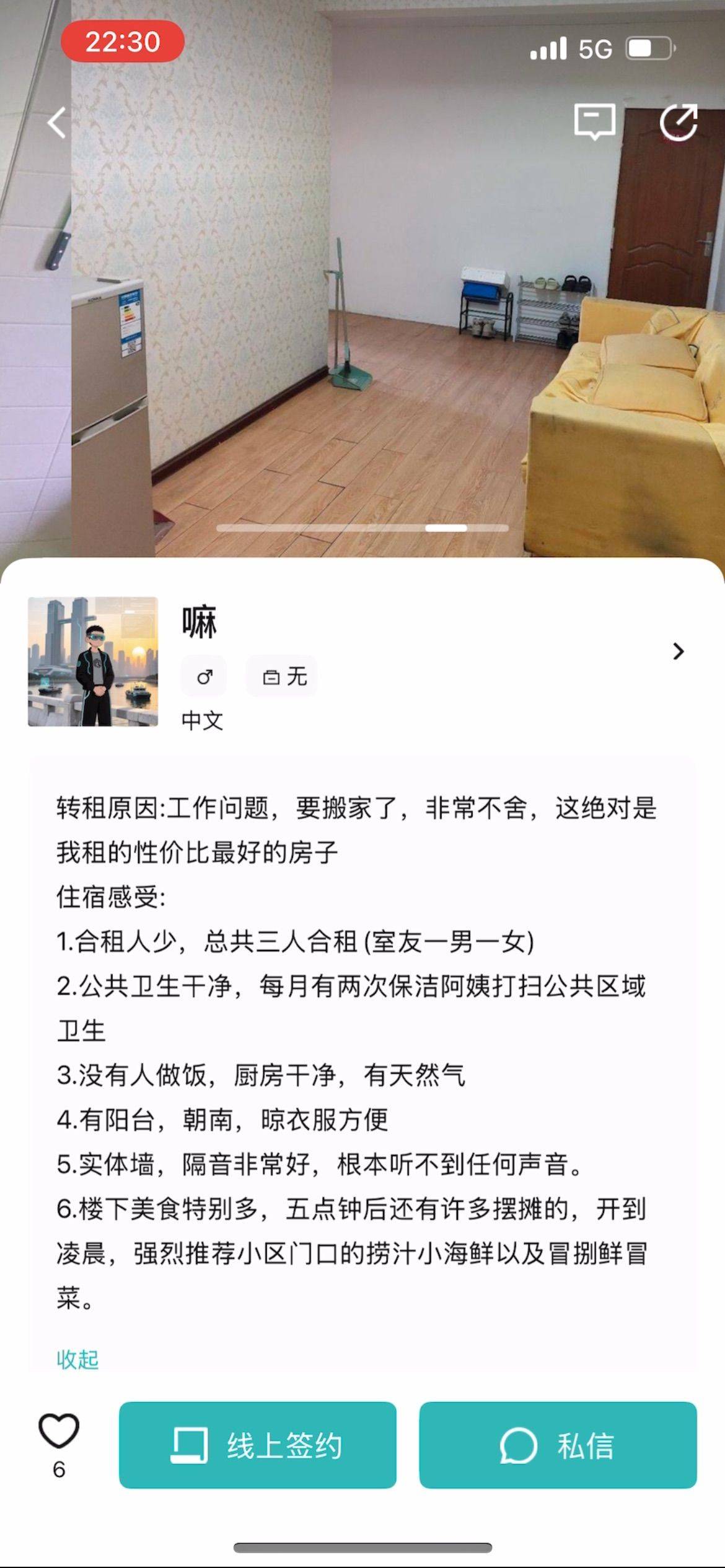725x1568 pixels.
Task: Collapse description with 收起
Action: [77, 1360]
